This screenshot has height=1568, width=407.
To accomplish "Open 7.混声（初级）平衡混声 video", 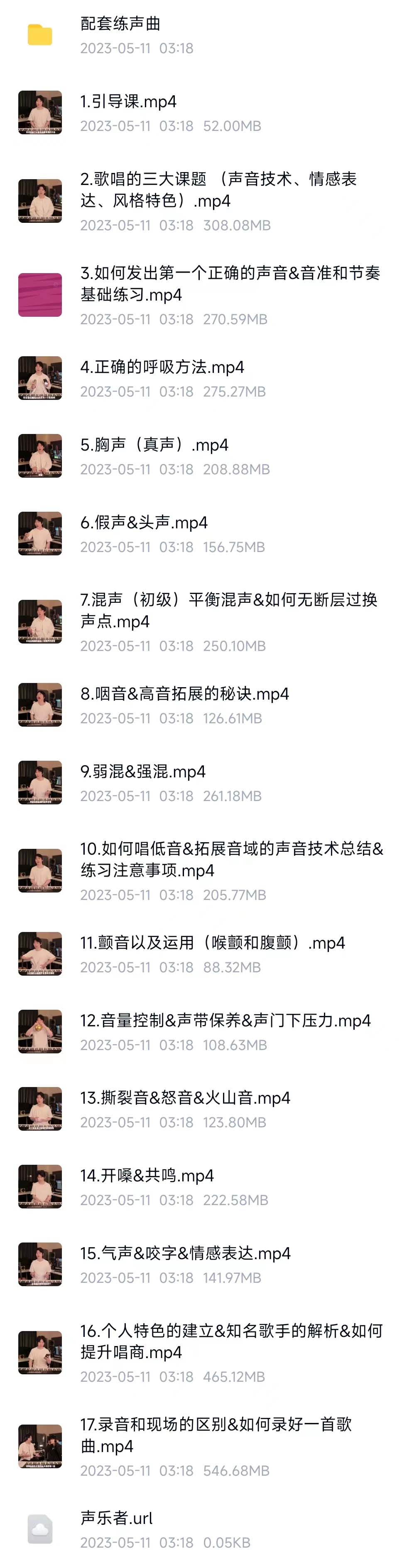I will click(x=229, y=611).
